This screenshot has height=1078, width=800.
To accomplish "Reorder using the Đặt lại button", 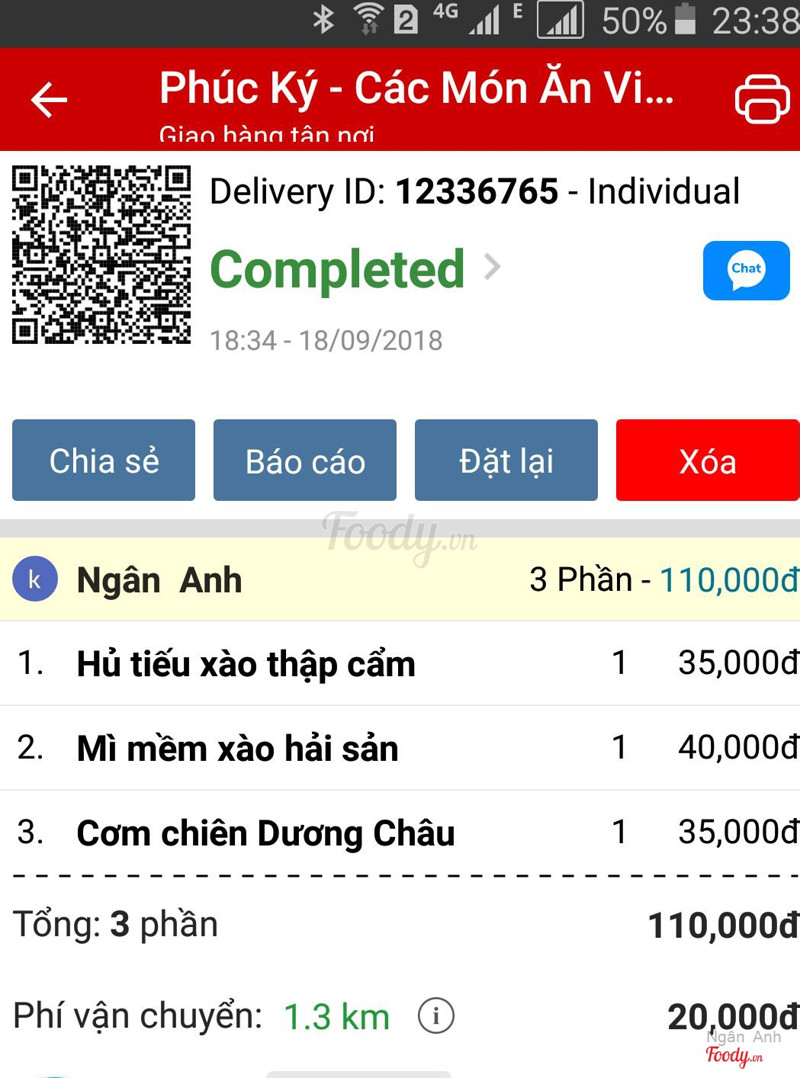I will click(506, 461).
